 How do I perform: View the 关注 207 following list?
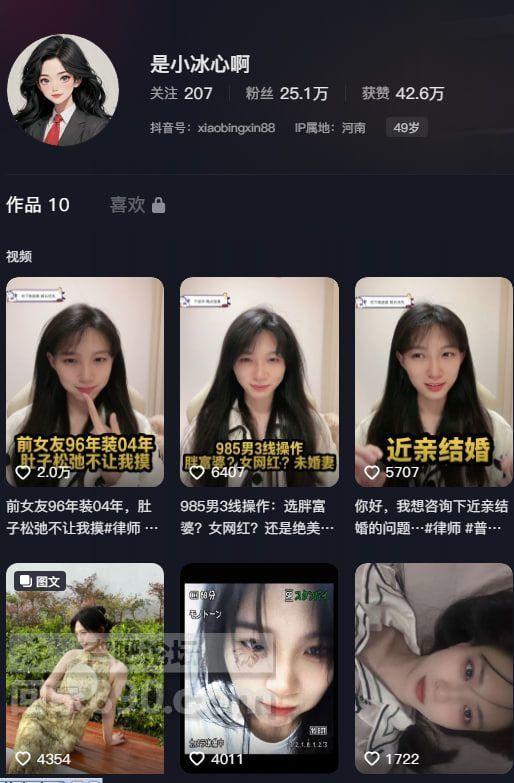click(x=181, y=93)
